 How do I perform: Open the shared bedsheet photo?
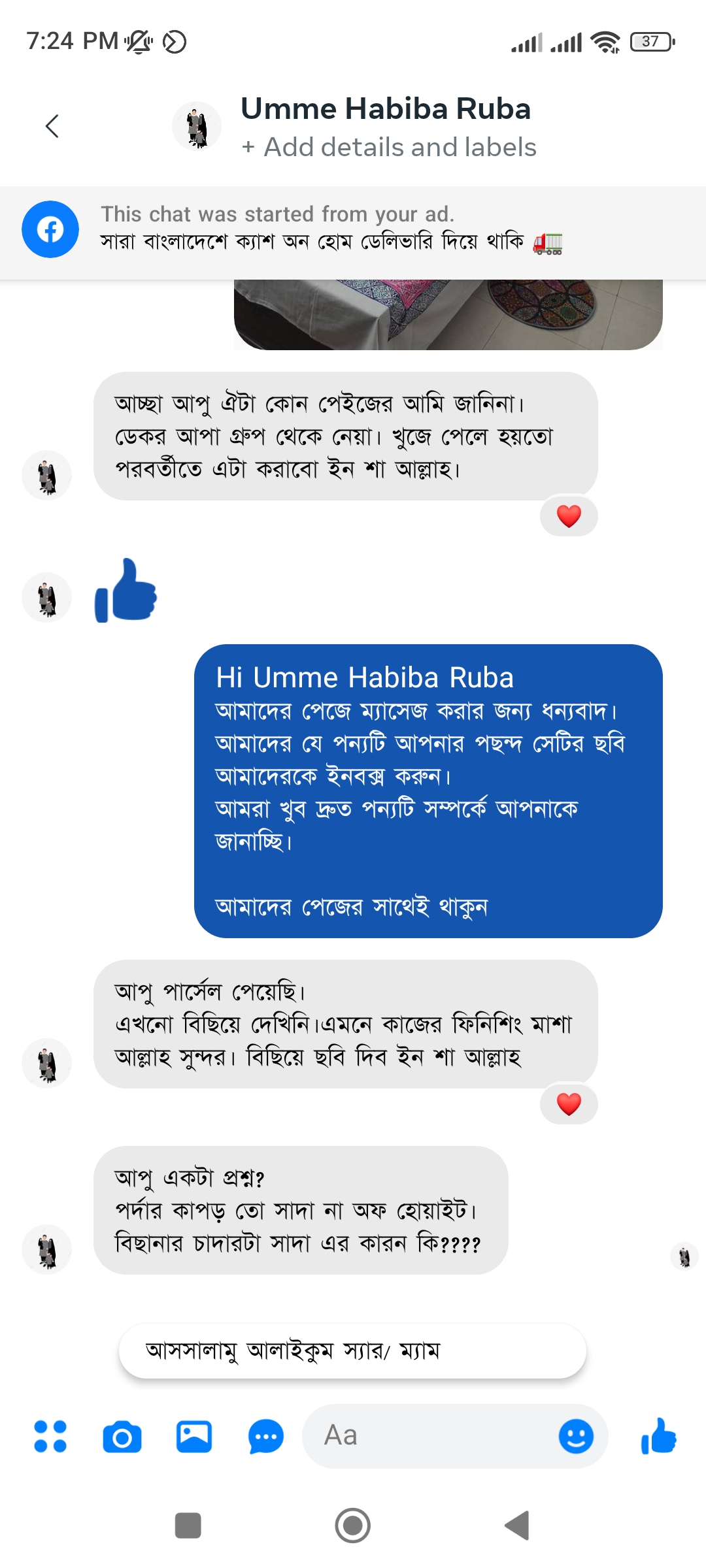448,315
